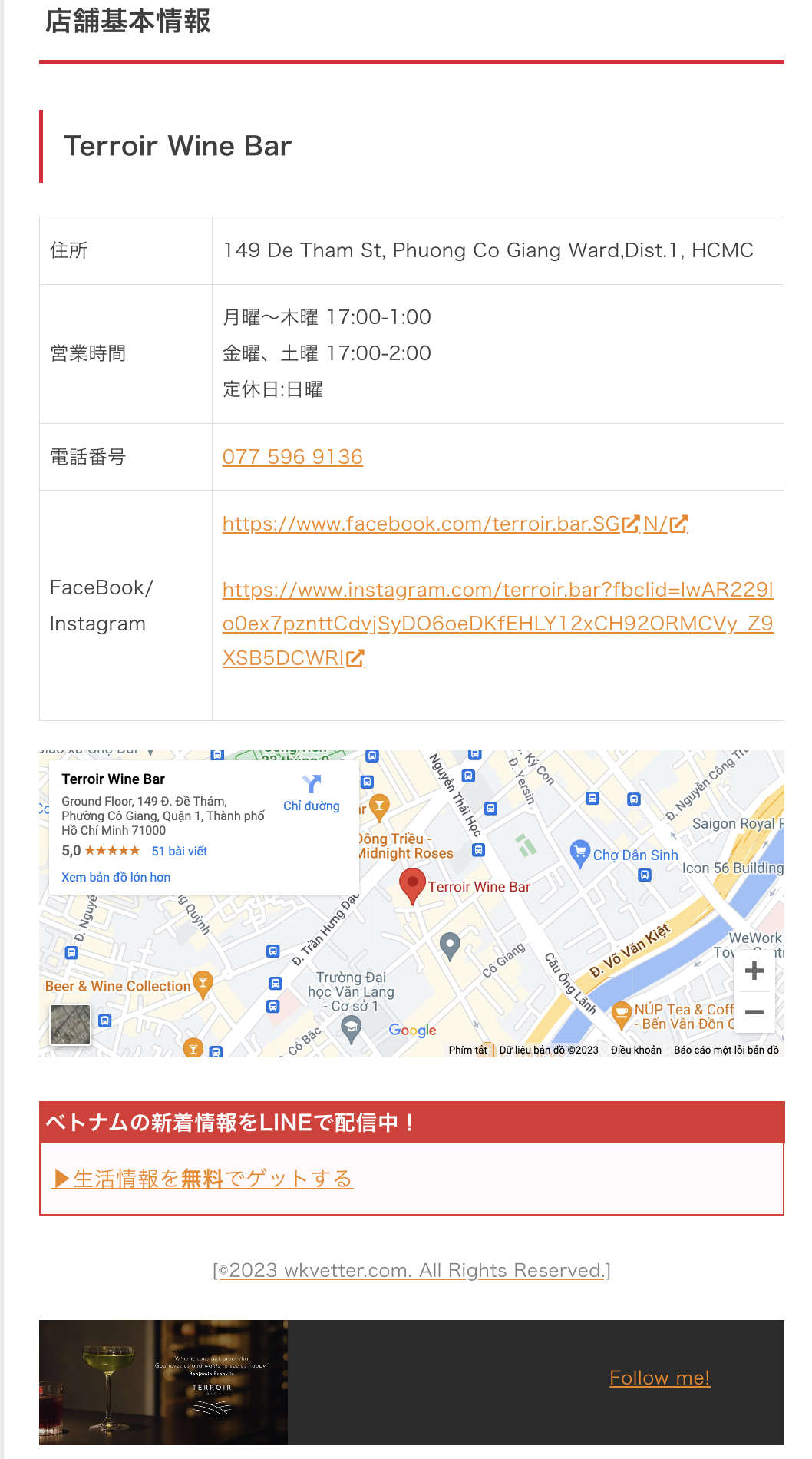Zoom in on the map

click(x=754, y=971)
